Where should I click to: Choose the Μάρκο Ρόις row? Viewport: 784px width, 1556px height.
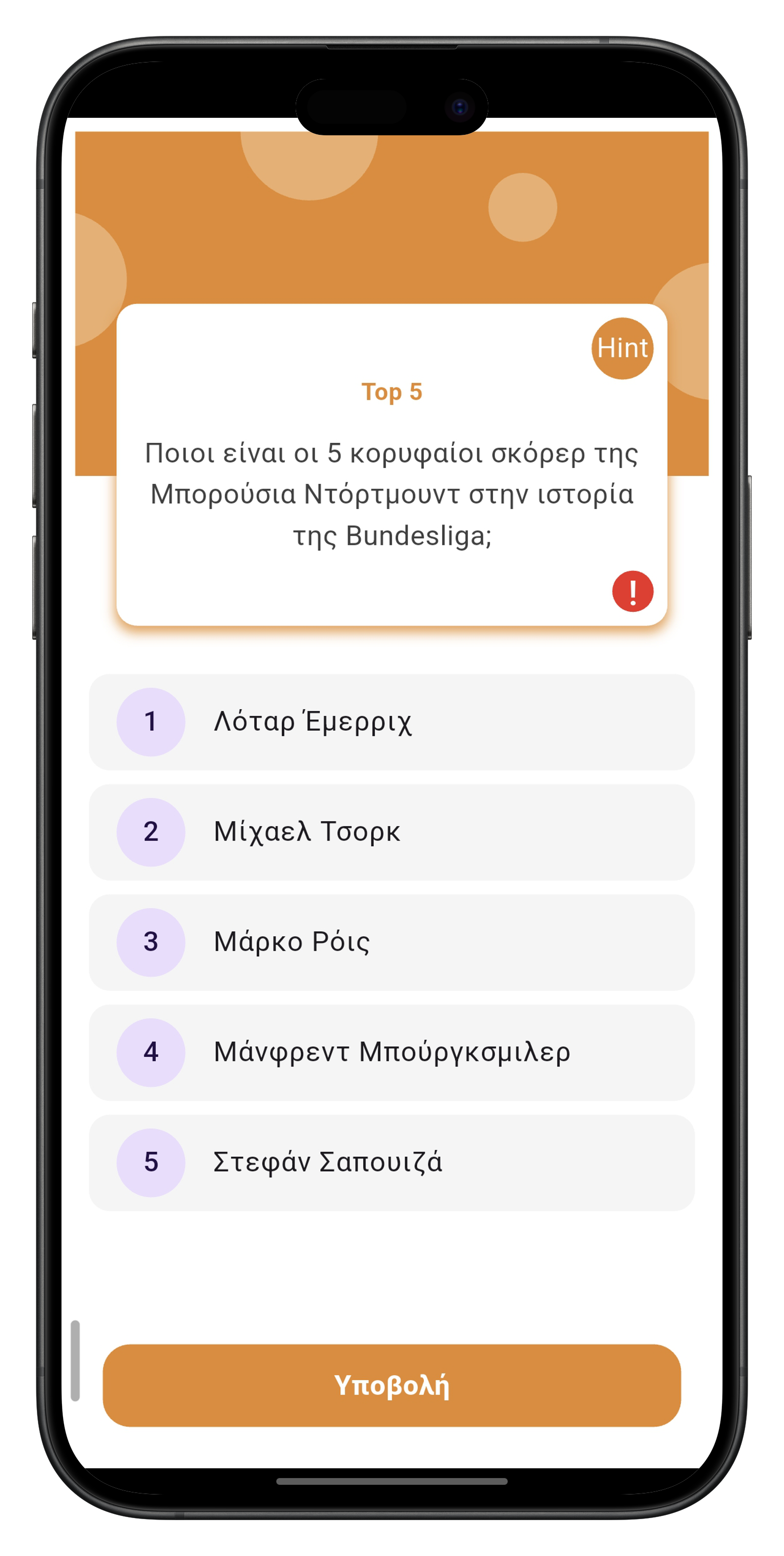391,943
